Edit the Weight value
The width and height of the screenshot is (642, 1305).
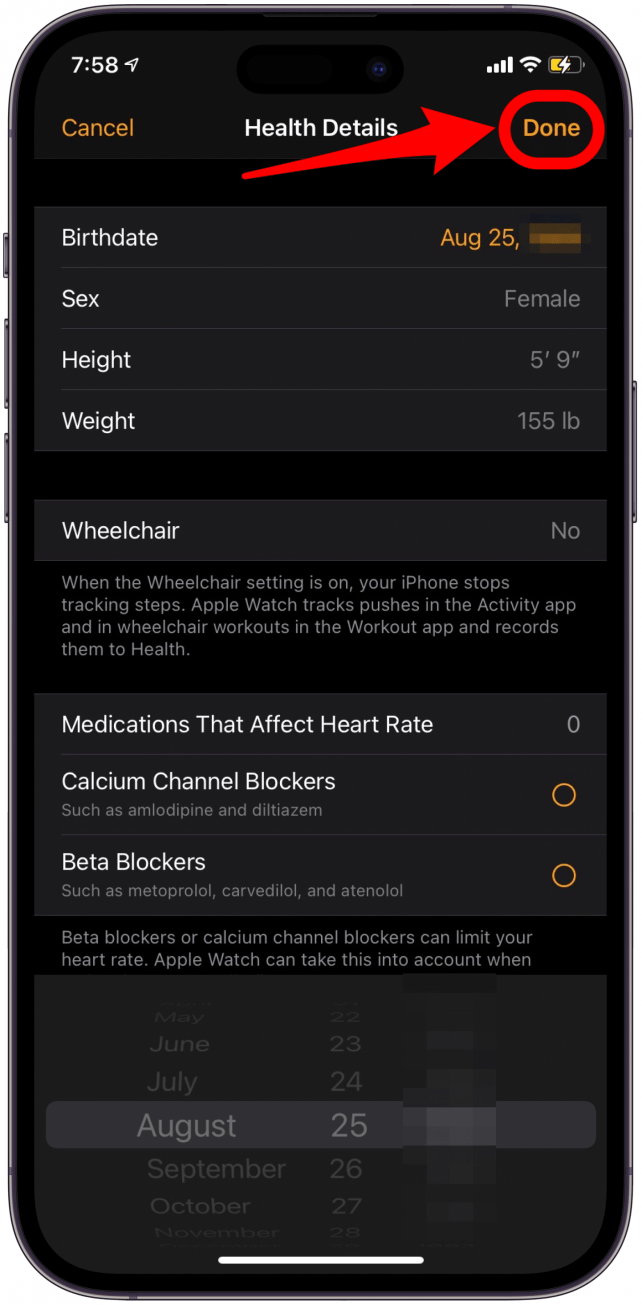click(x=320, y=421)
